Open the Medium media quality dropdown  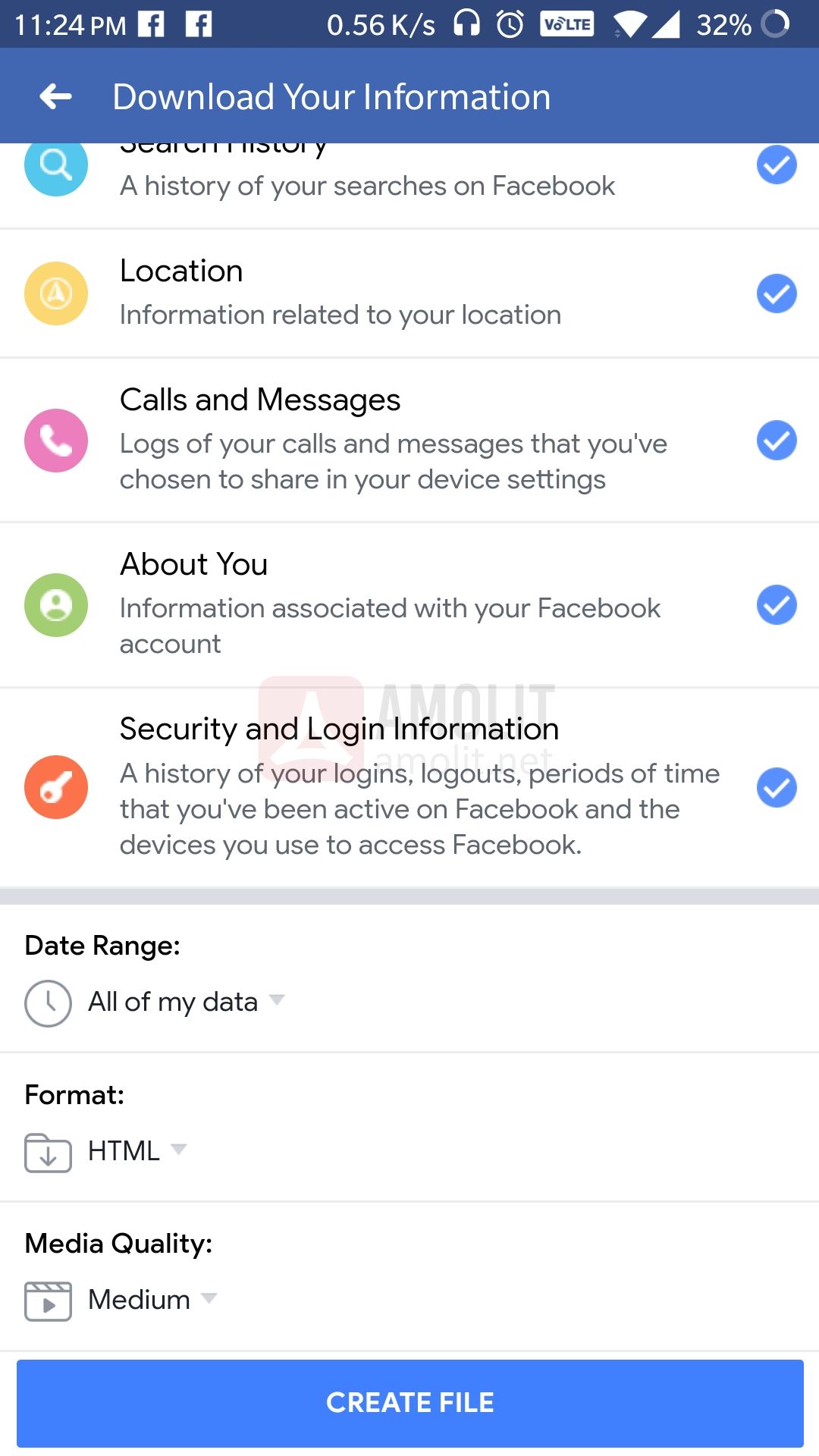coord(121,1300)
